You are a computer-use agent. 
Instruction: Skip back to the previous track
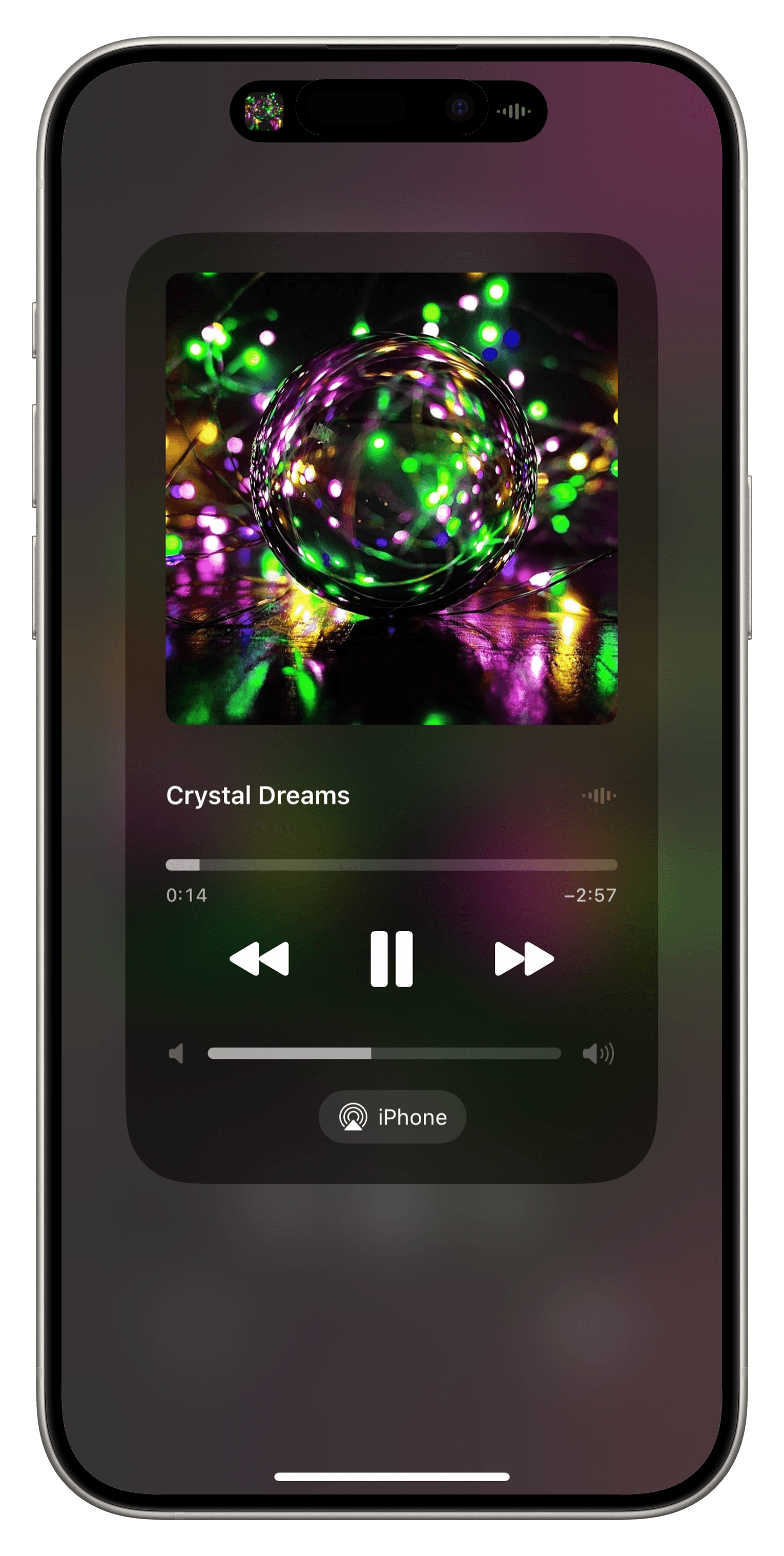tap(259, 958)
